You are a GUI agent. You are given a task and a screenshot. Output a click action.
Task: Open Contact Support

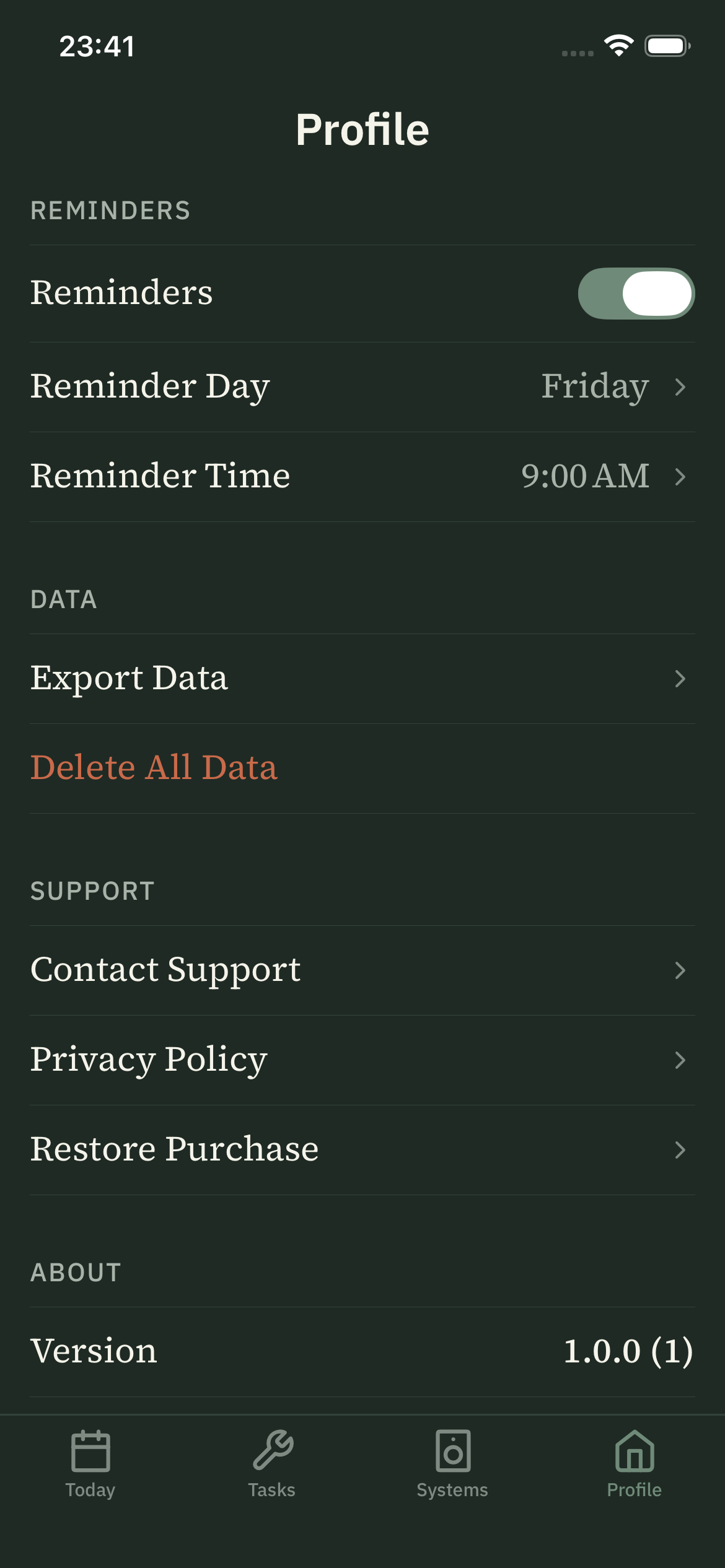[362, 969]
